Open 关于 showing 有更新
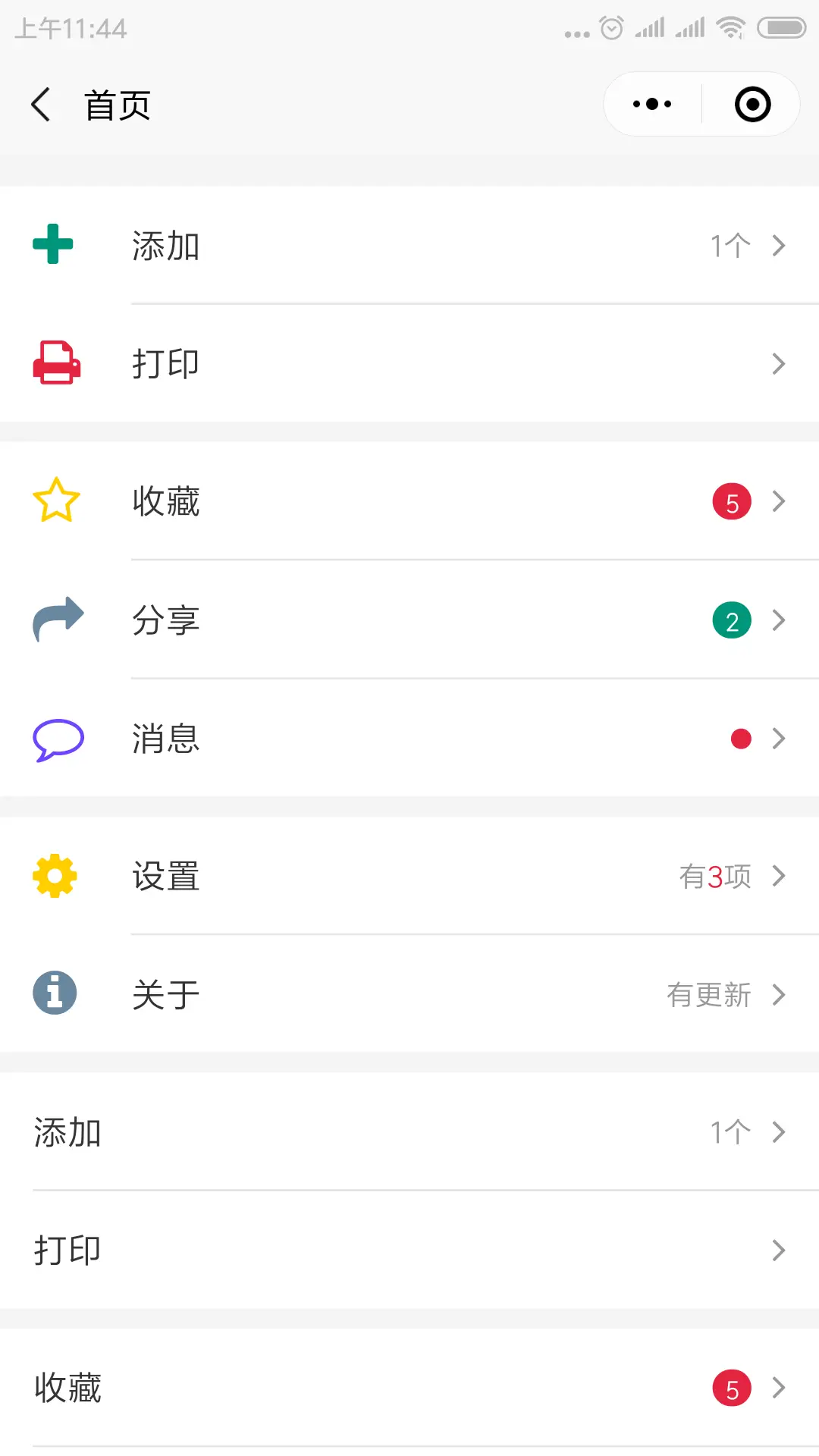Viewport: 819px width, 1456px height. pos(409,994)
